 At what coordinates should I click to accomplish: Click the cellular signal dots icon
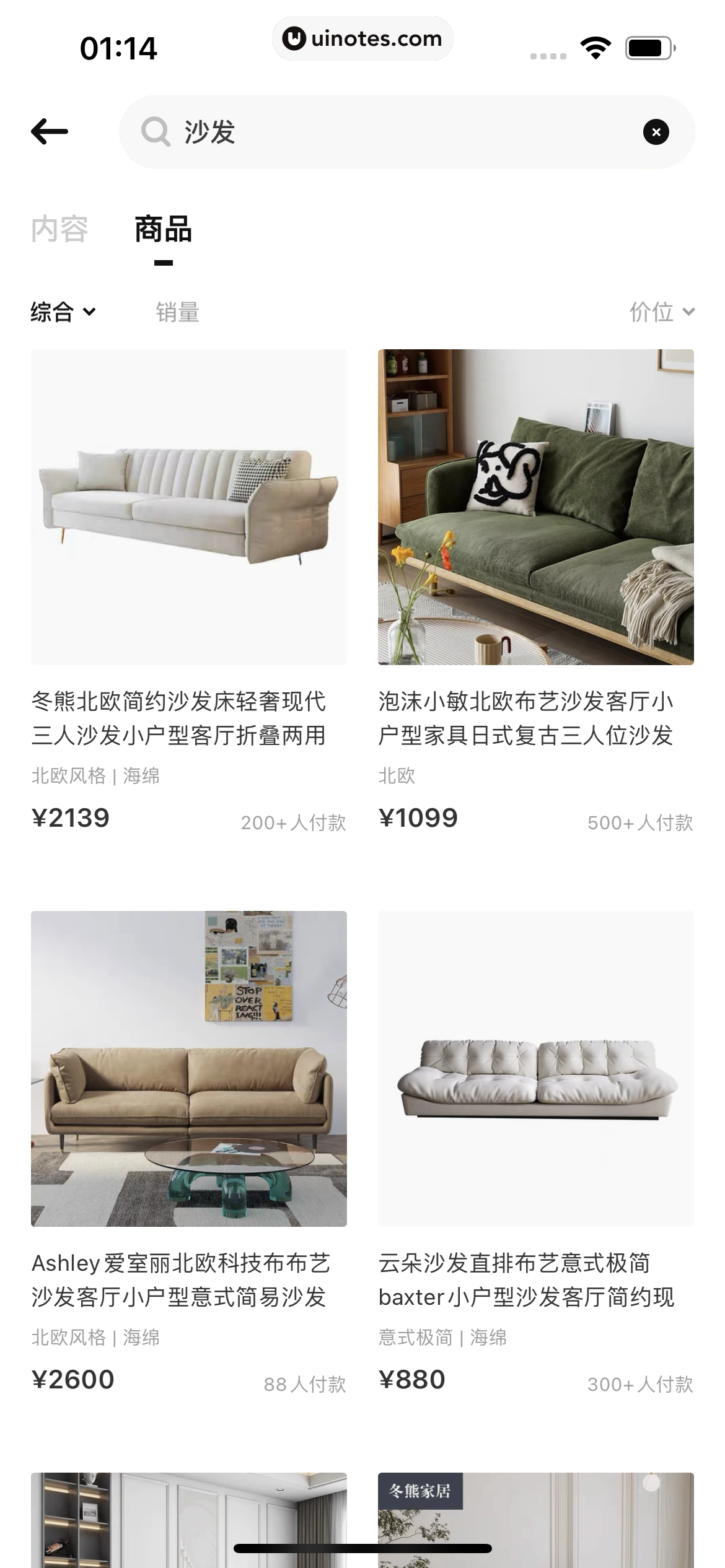click(548, 54)
